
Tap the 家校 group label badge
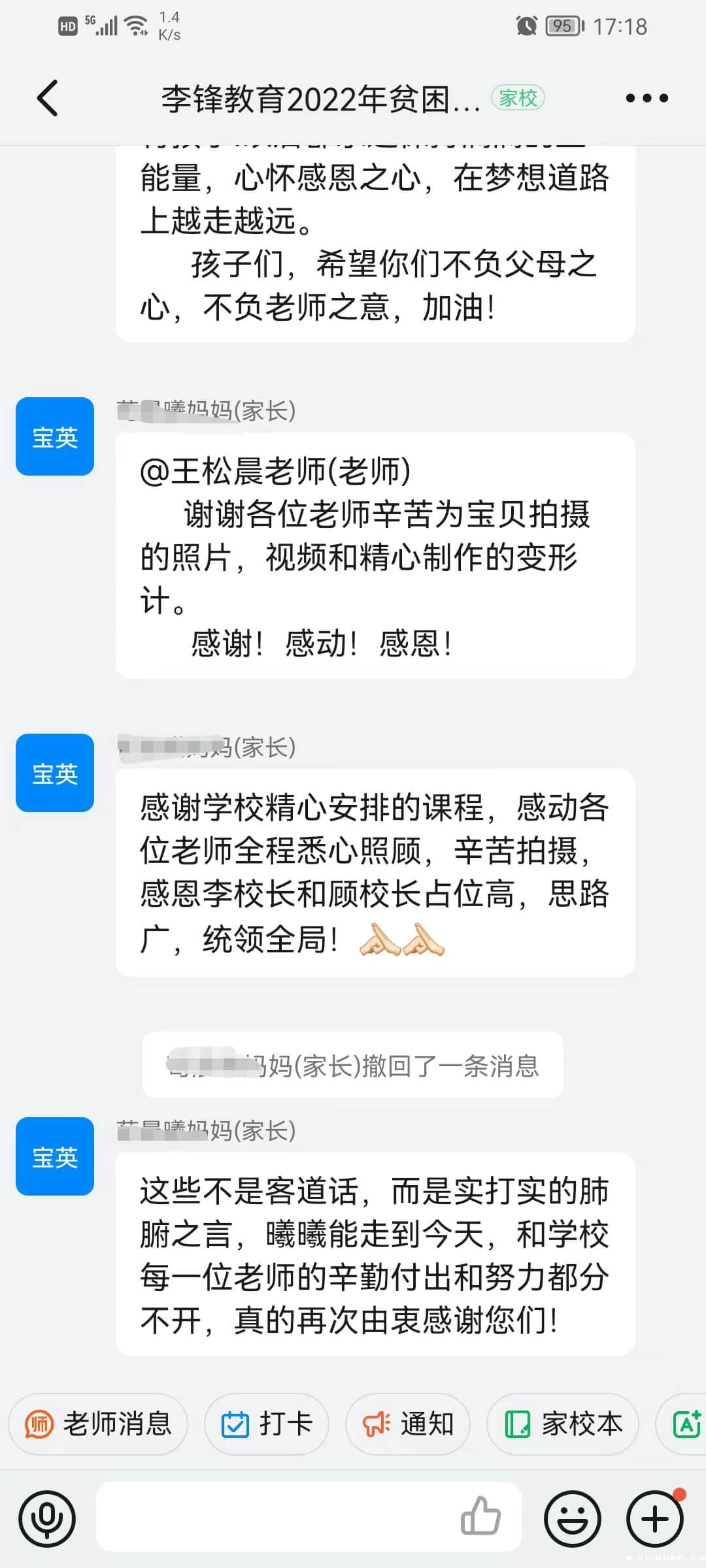[x=518, y=98]
